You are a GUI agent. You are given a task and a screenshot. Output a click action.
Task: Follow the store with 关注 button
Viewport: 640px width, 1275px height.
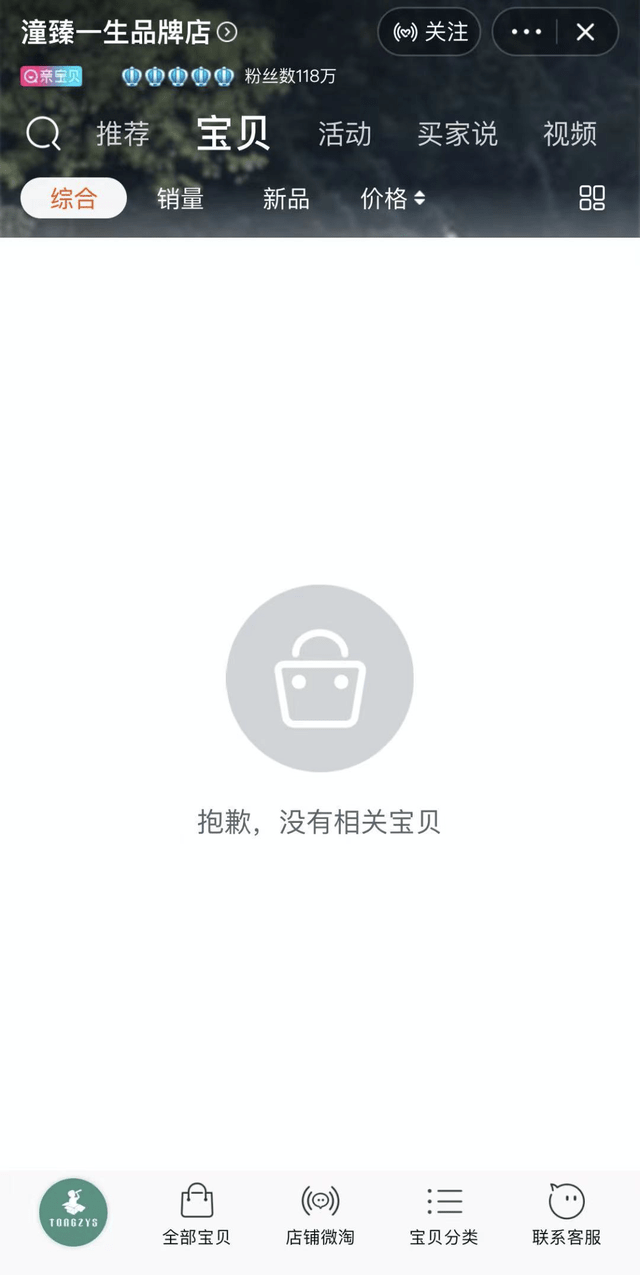pyautogui.click(x=429, y=32)
